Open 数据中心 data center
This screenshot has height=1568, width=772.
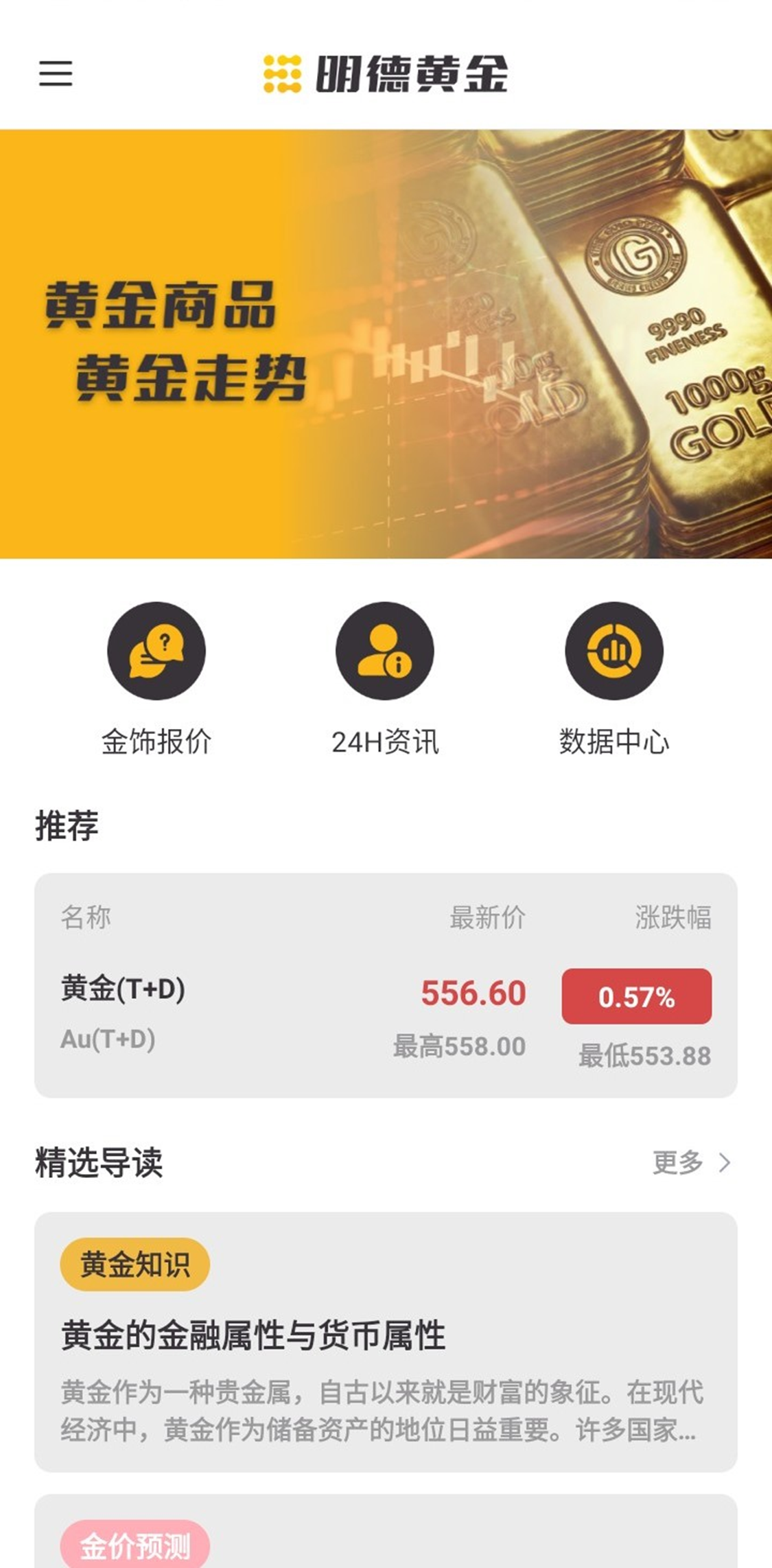614,678
